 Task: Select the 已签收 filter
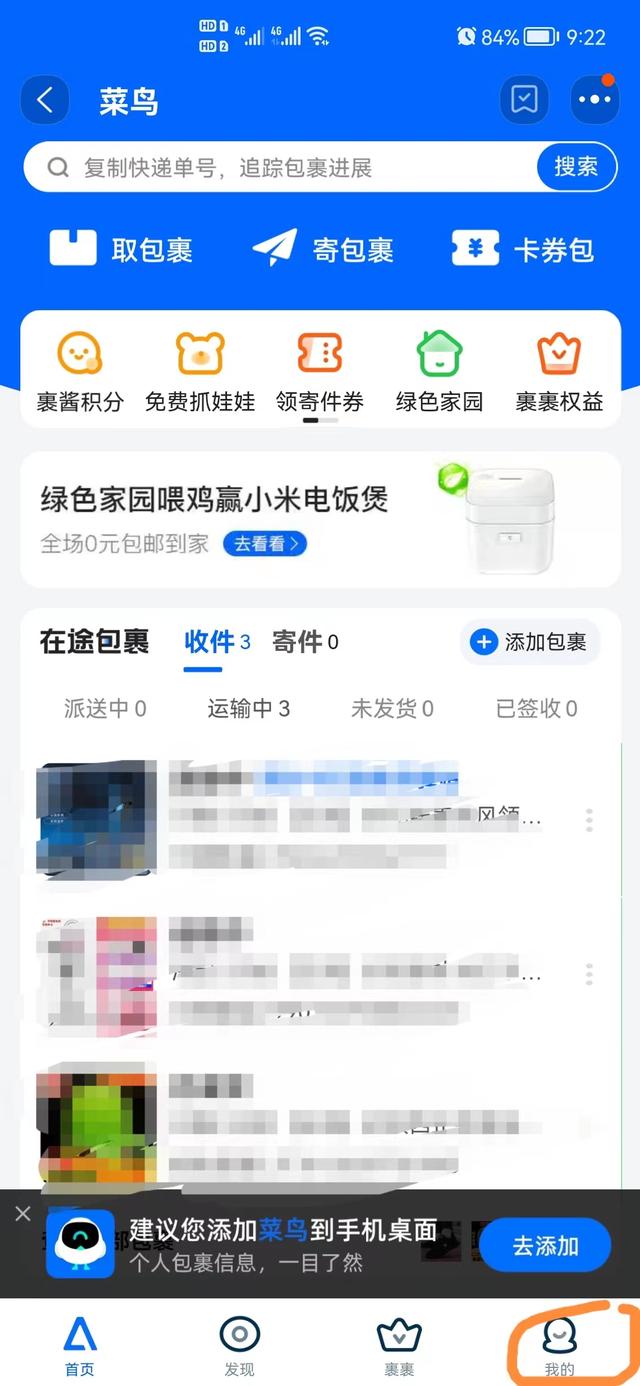coord(537,709)
